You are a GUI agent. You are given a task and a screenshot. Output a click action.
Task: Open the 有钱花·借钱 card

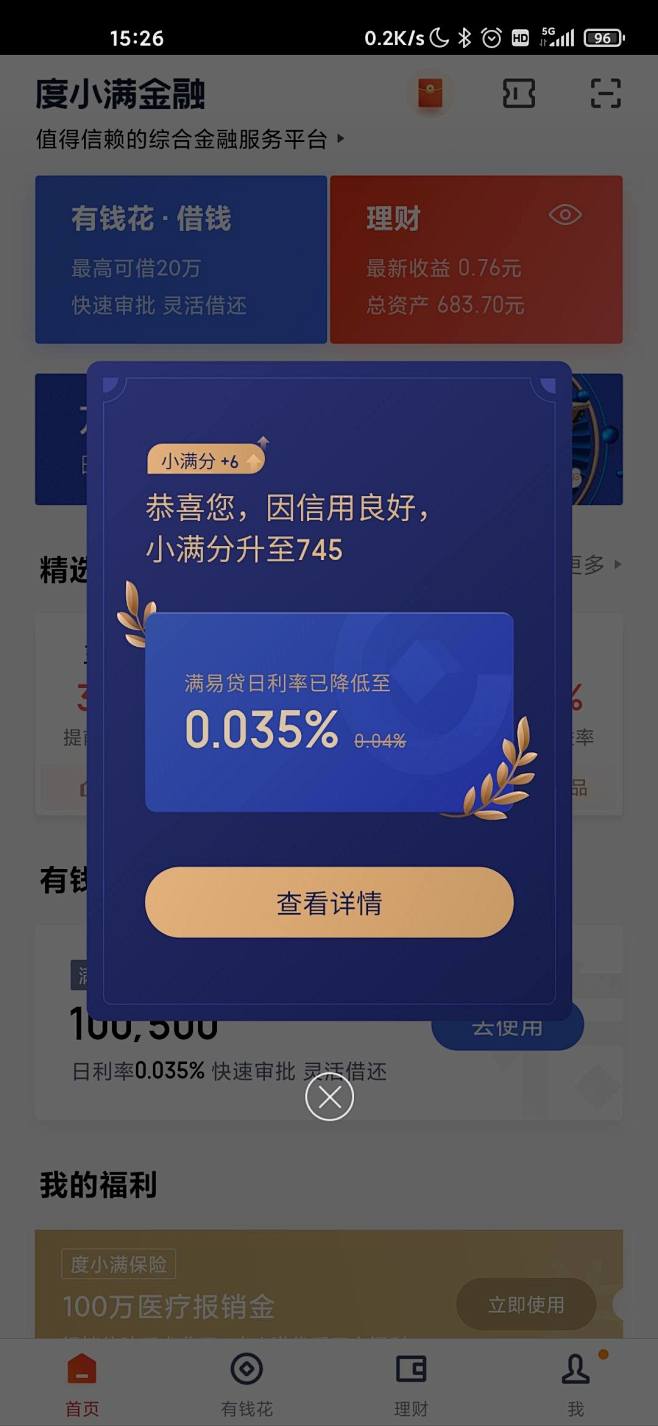coord(181,260)
